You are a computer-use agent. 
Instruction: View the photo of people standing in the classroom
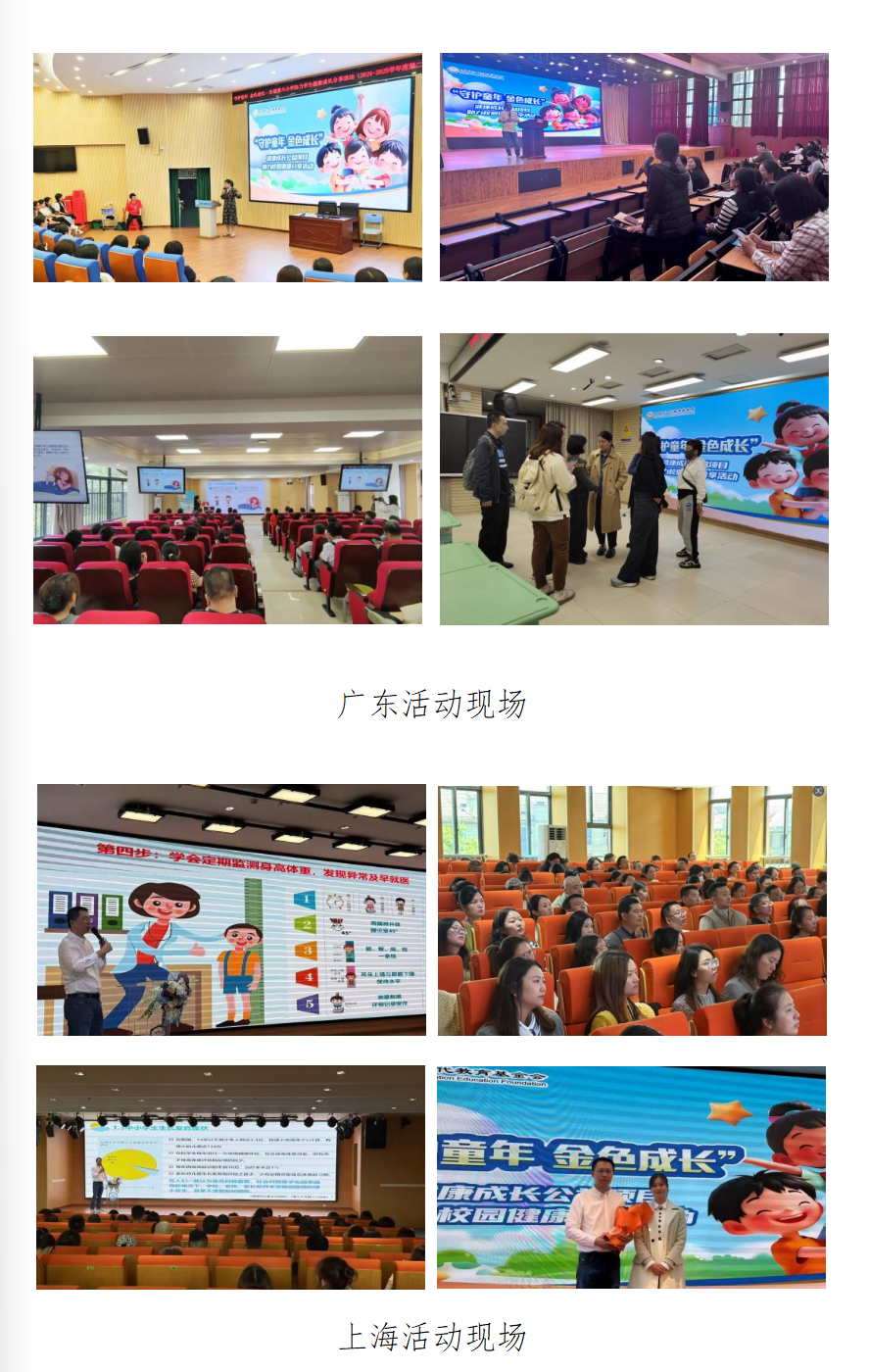click(x=634, y=479)
